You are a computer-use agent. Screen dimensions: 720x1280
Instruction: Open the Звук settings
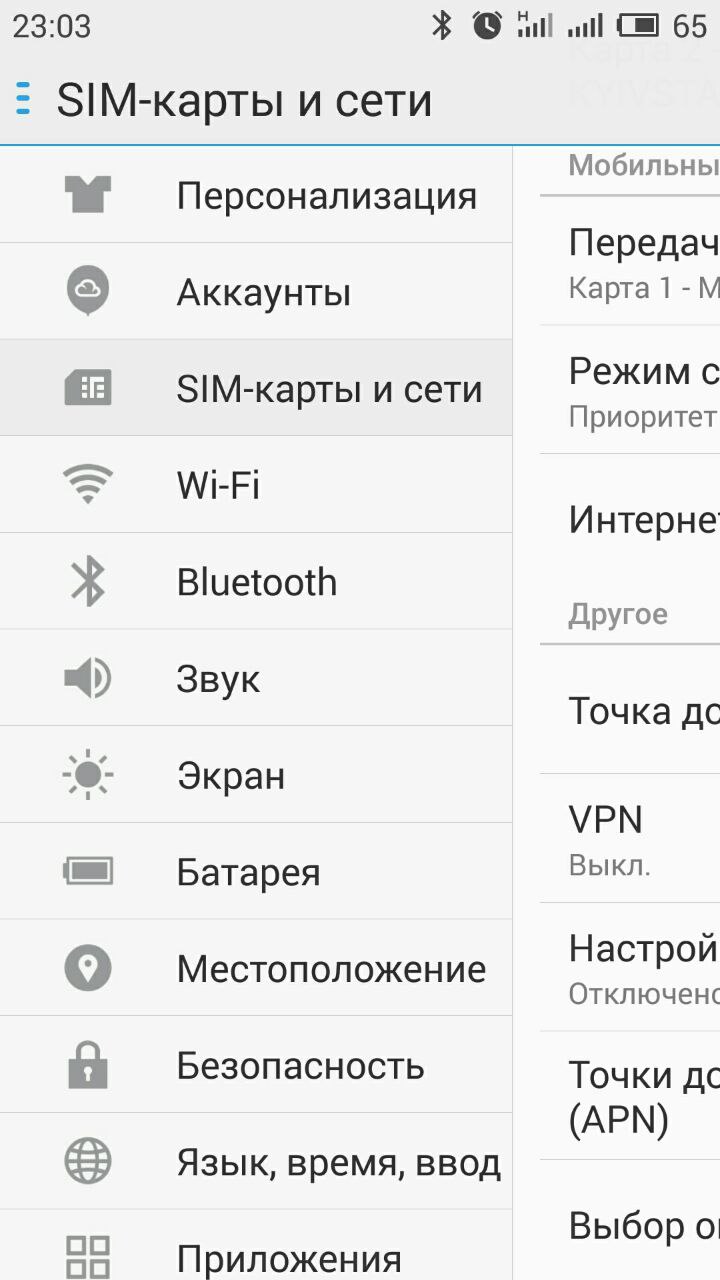click(x=256, y=678)
